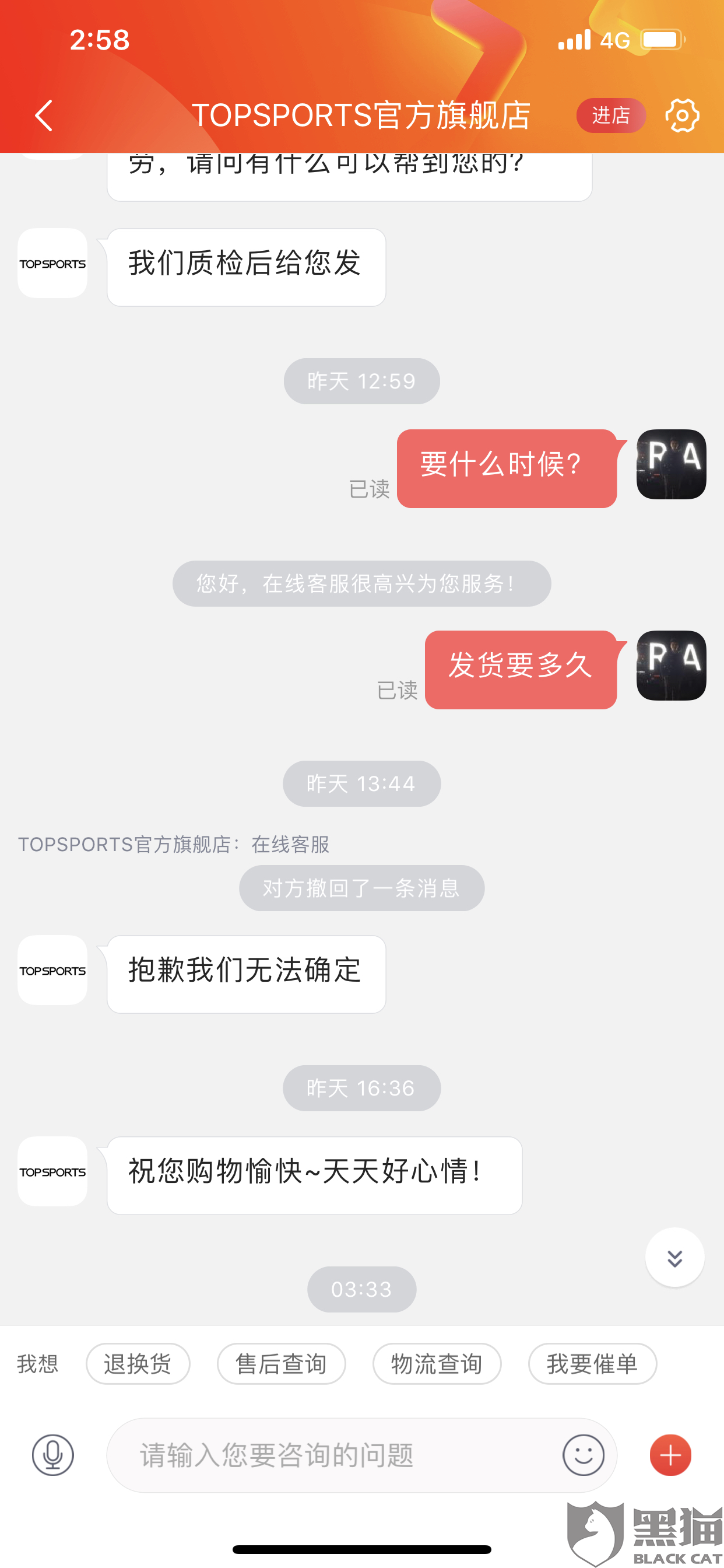Choose the 物流查询 chip
The width and height of the screenshot is (724, 1568).
click(x=437, y=1364)
